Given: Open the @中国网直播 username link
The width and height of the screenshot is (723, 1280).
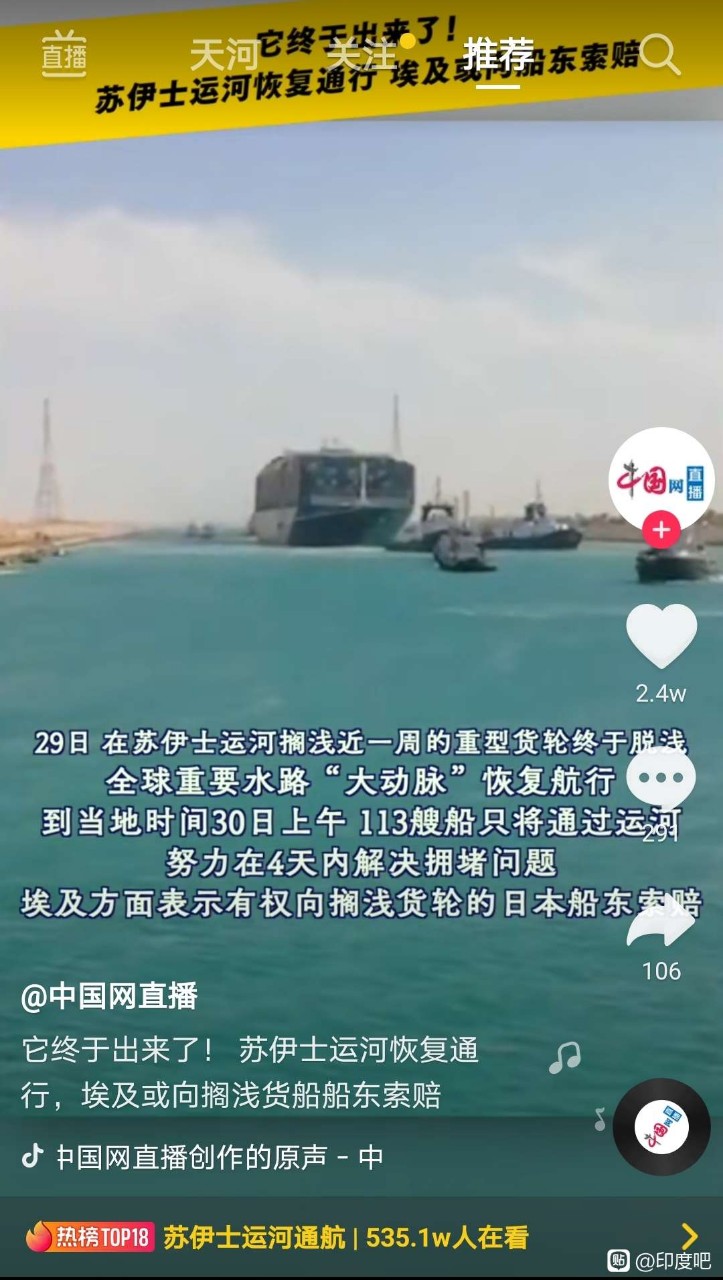Looking at the screenshot, I should (109, 996).
